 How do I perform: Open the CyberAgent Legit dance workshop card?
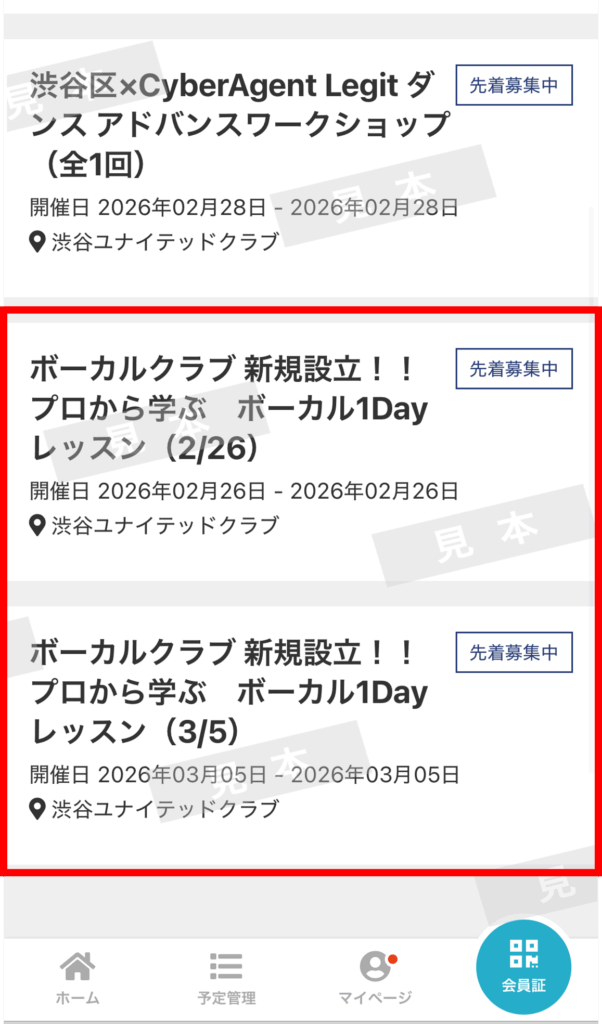pos(240,124)
